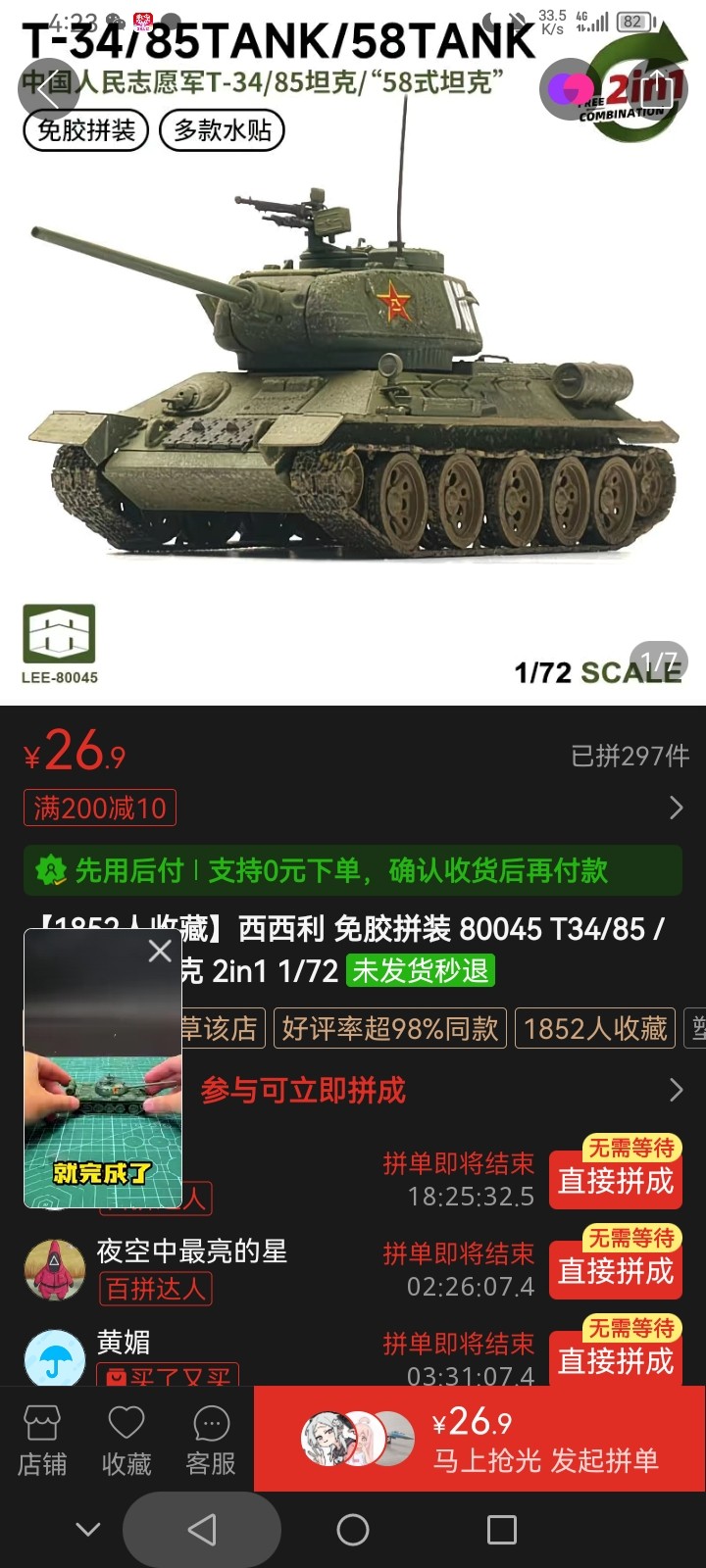Go to the system home screen
Image resolution: width=706 pixels, height=1568 pixels.
pos(353,1530)
